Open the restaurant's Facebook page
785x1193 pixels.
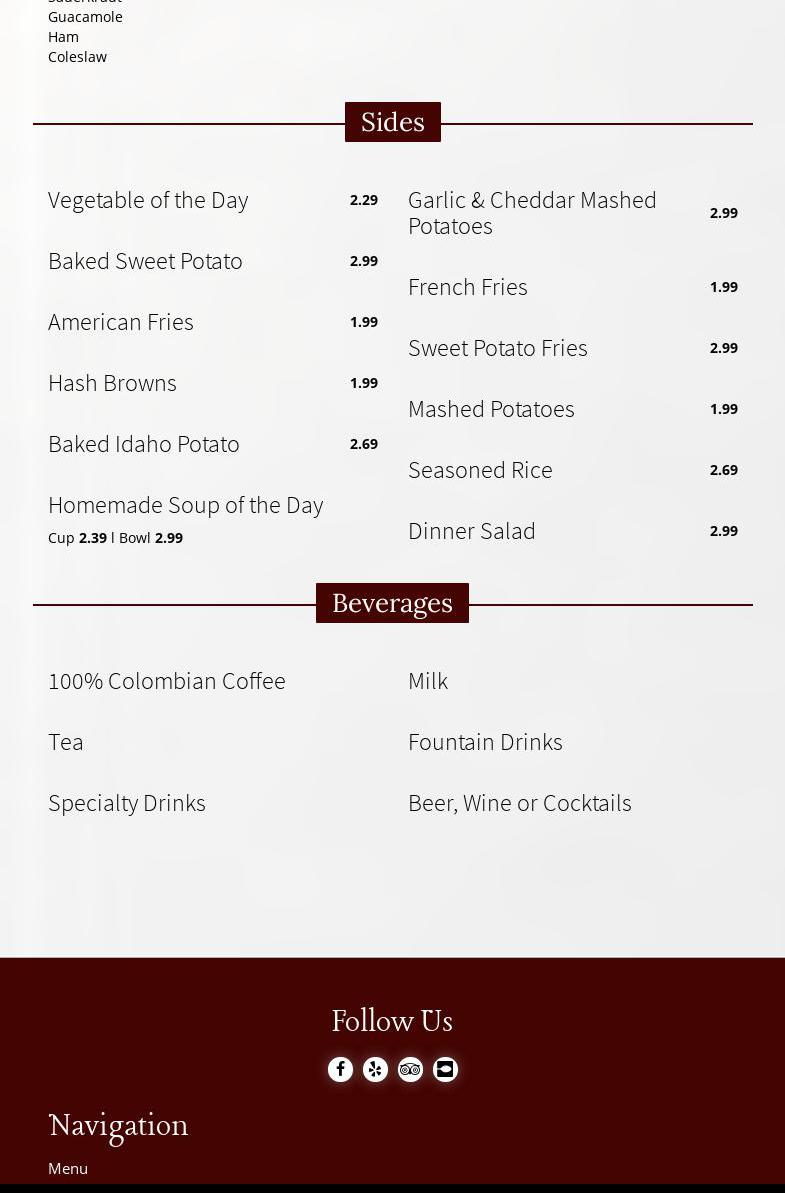pos(340,1069)
